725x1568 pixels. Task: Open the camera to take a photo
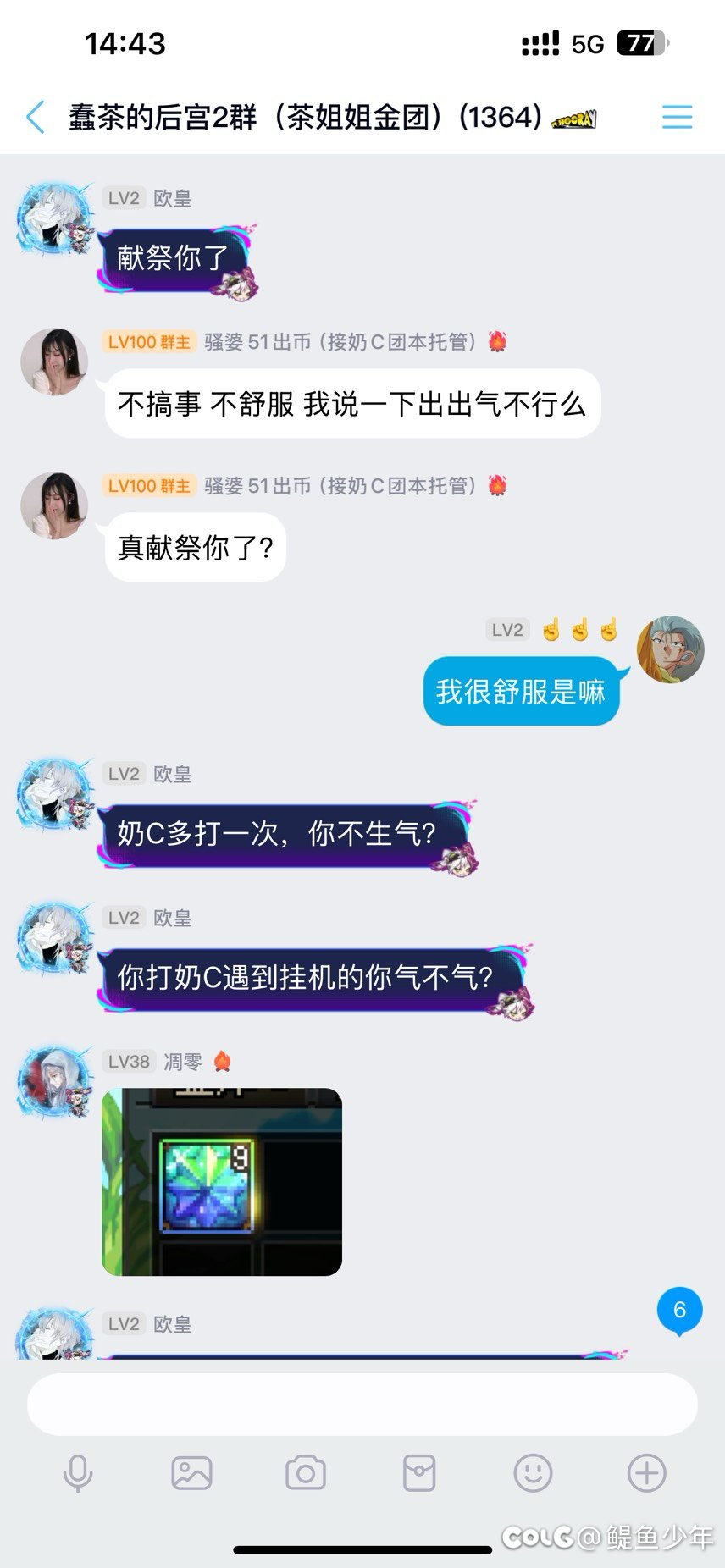306,1473
